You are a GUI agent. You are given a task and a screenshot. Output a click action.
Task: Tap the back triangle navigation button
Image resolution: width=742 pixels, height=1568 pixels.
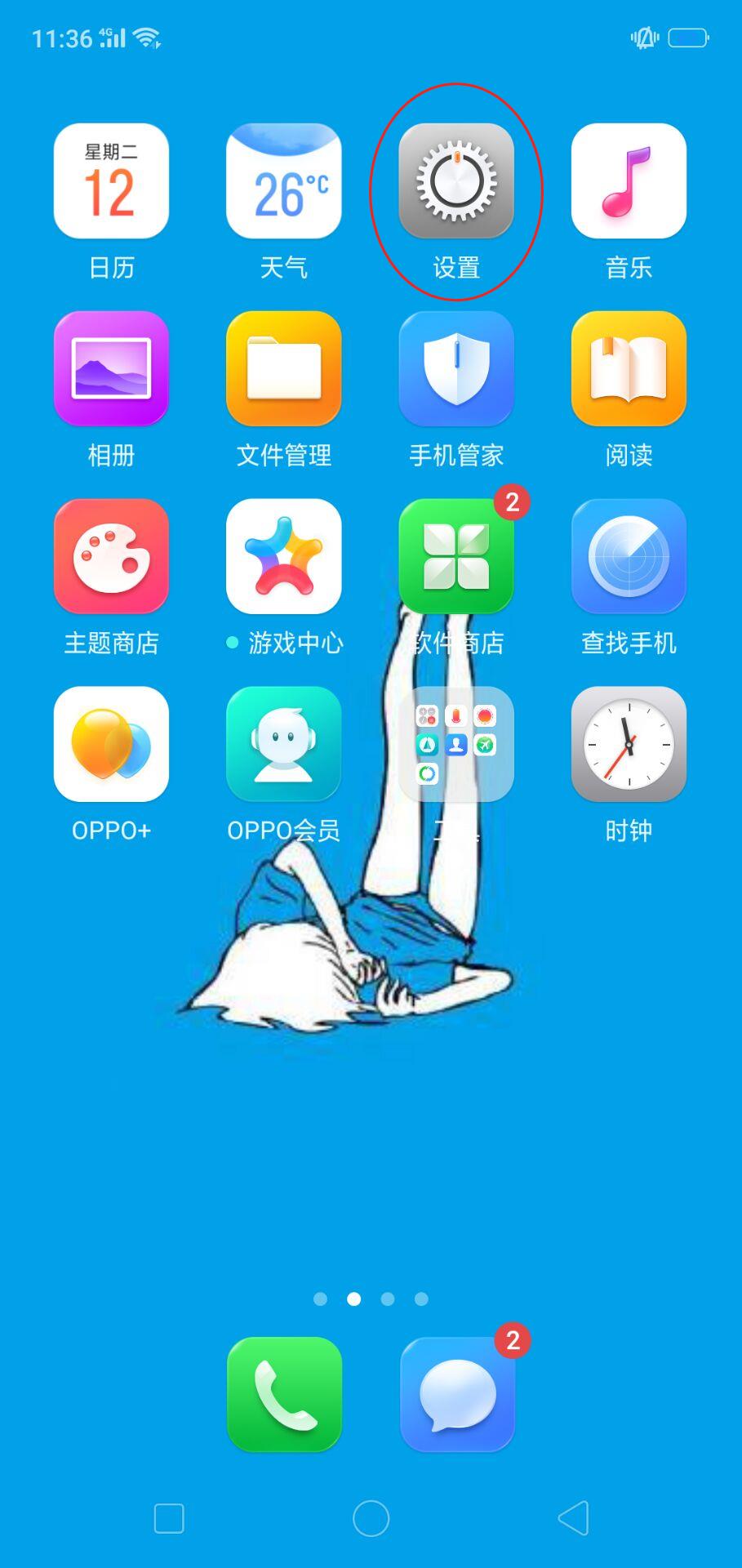click(x=573, y=1518)
